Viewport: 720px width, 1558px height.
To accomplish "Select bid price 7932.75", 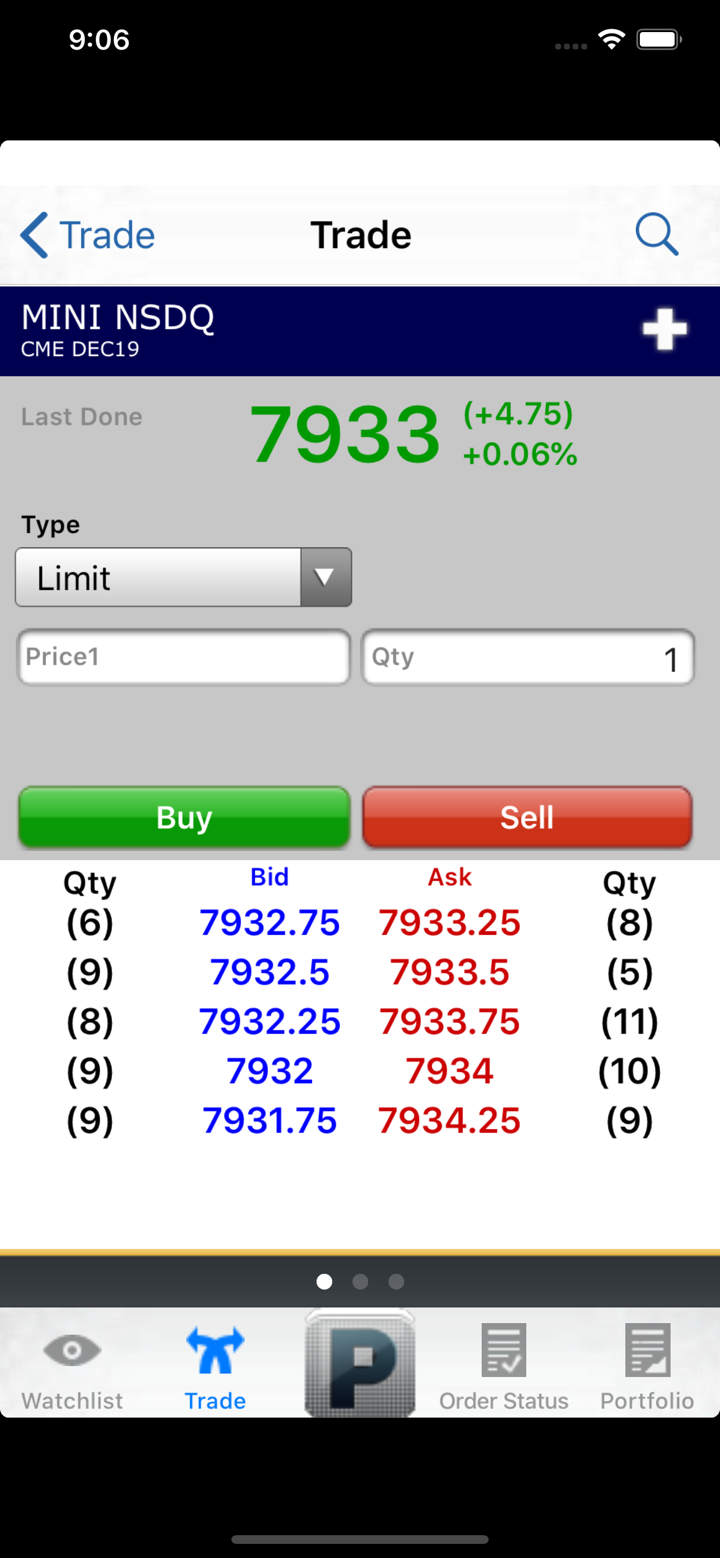I will [270, 923].
